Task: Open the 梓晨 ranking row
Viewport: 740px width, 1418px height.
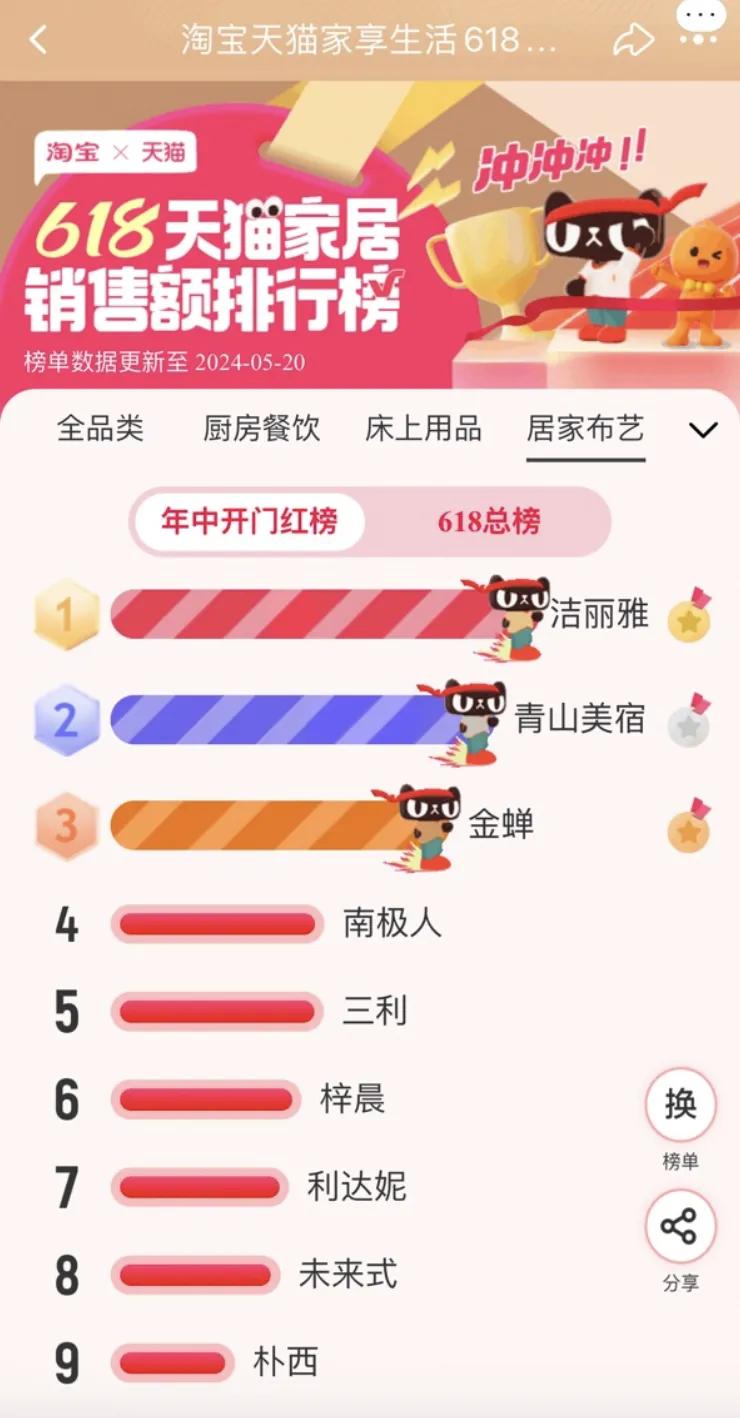Action: pos(352,1099)
